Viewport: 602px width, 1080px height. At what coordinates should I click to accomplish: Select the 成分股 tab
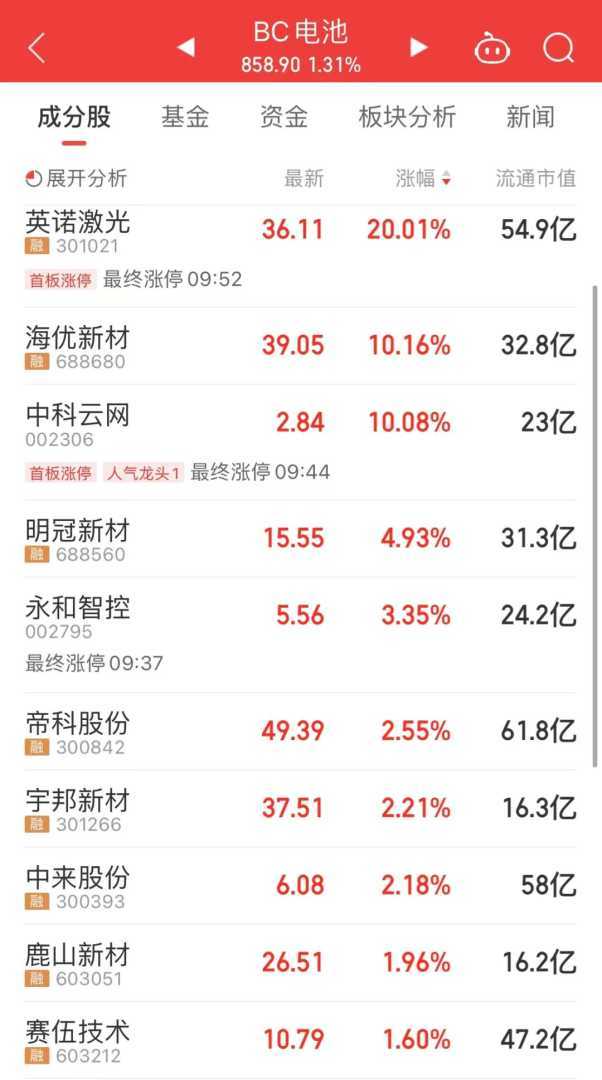(x=74, y=117)
